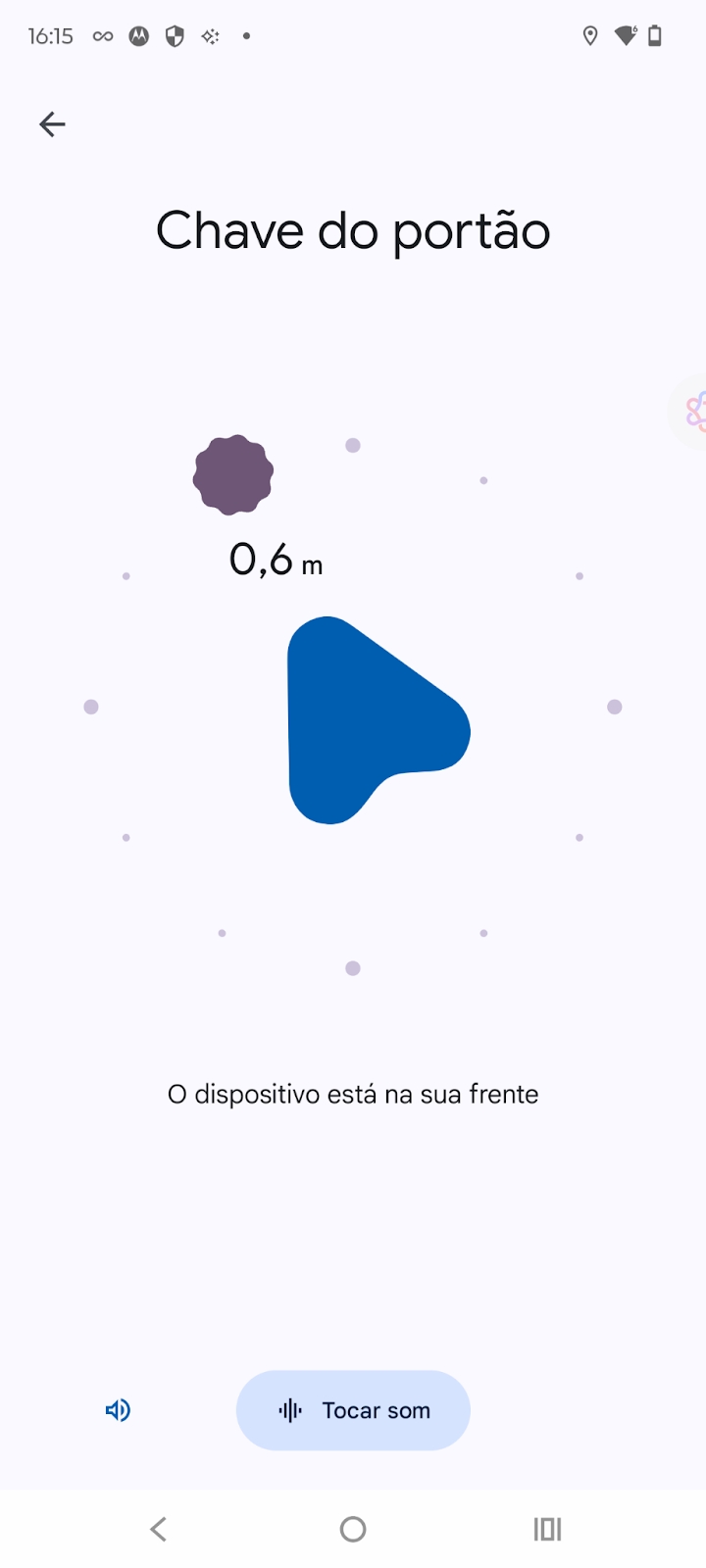This screenshot has width=706, height=1568.
Task: Toggle the speaker sound icon
Action: pyautogui.click(x=118, y=1410)
